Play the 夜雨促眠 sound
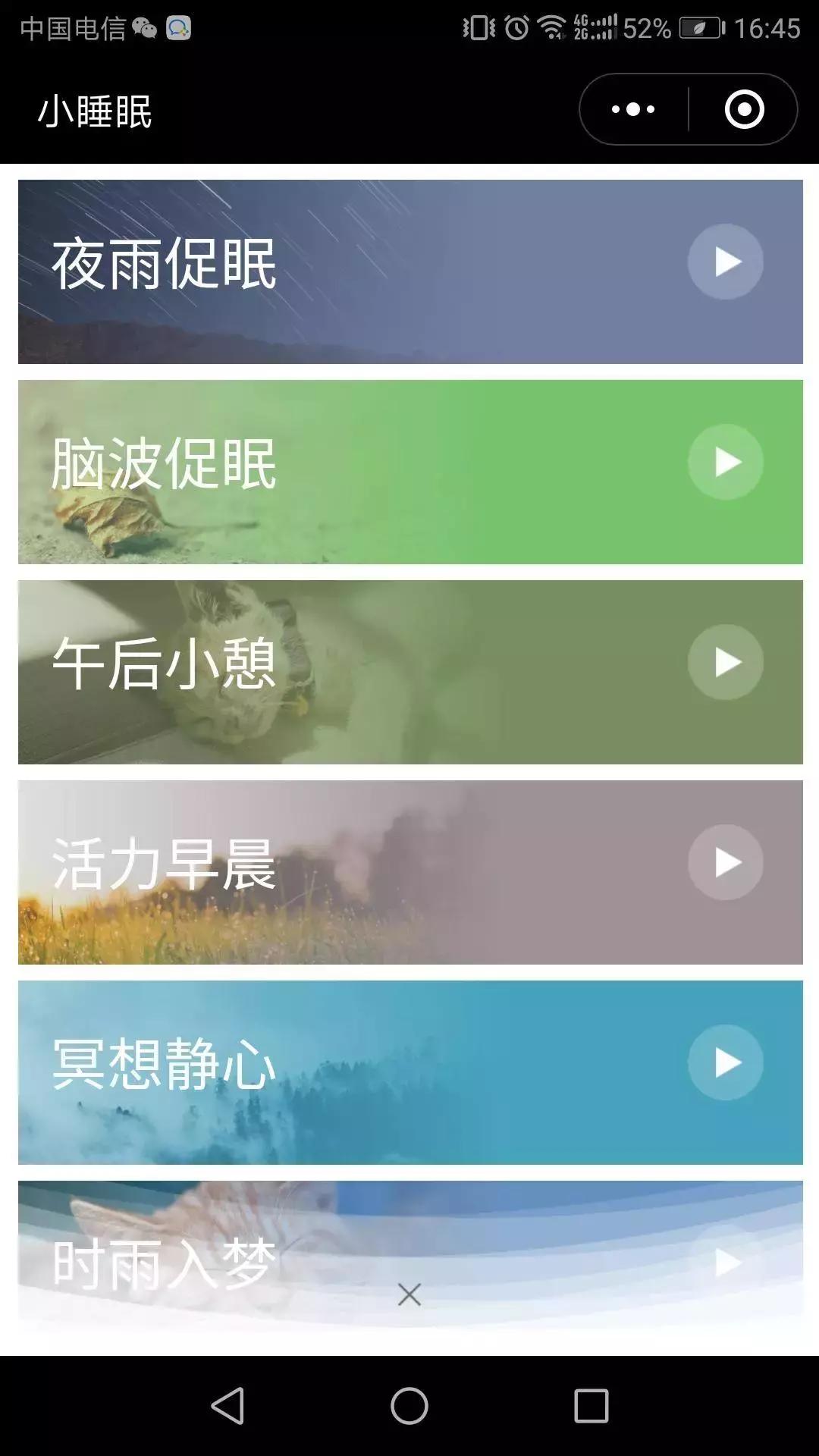 click(x=725, y=262)
